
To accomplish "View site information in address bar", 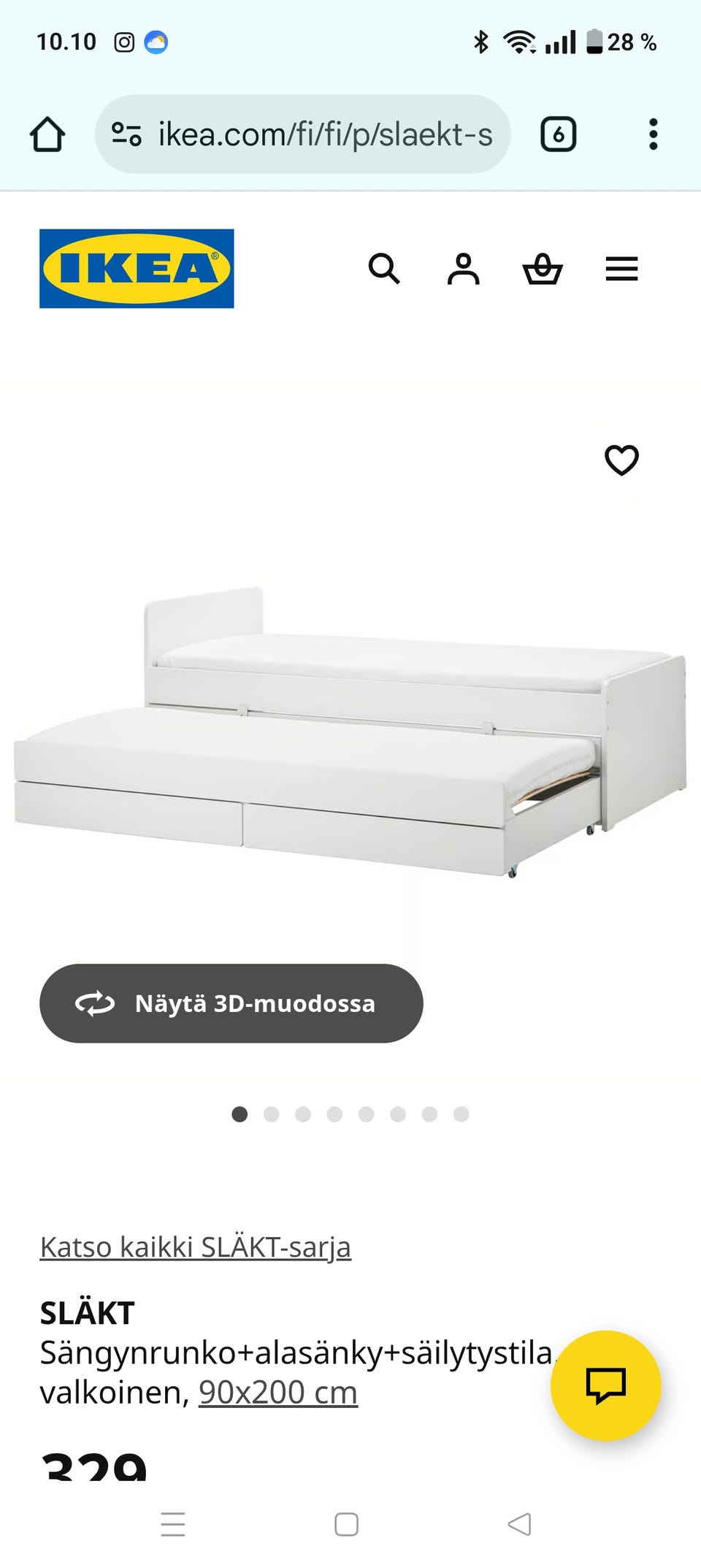I will click(126, 134).
